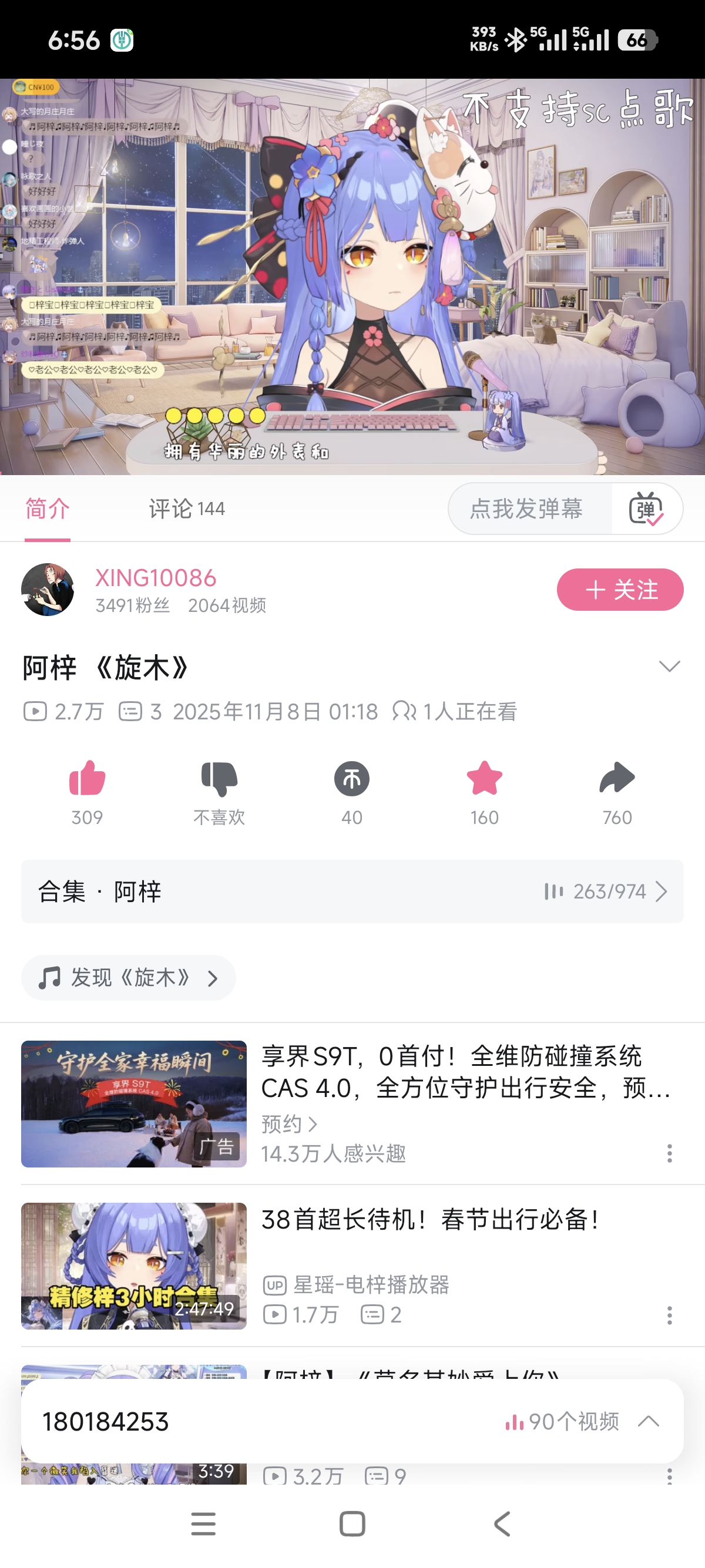Screen dimensions: 705x1568
Task: Give coins to this video
Action: 352,779
